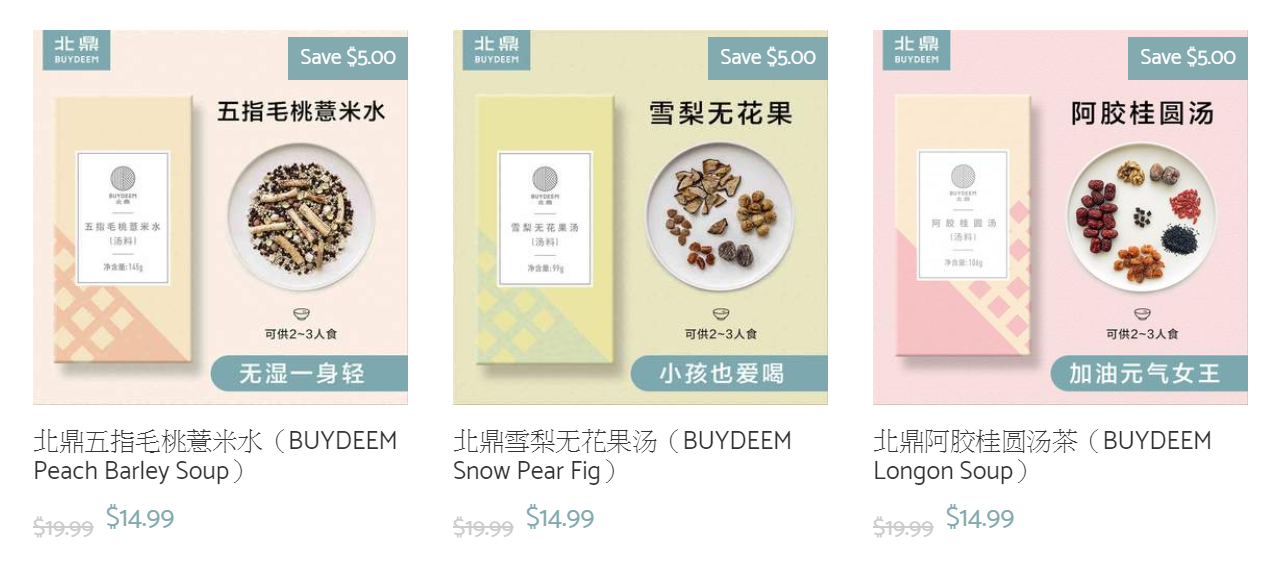The image size is (1276, 561).
Task: Open the Longon Soup product image
Action: pyautogui.click(x=1060, y=217)
